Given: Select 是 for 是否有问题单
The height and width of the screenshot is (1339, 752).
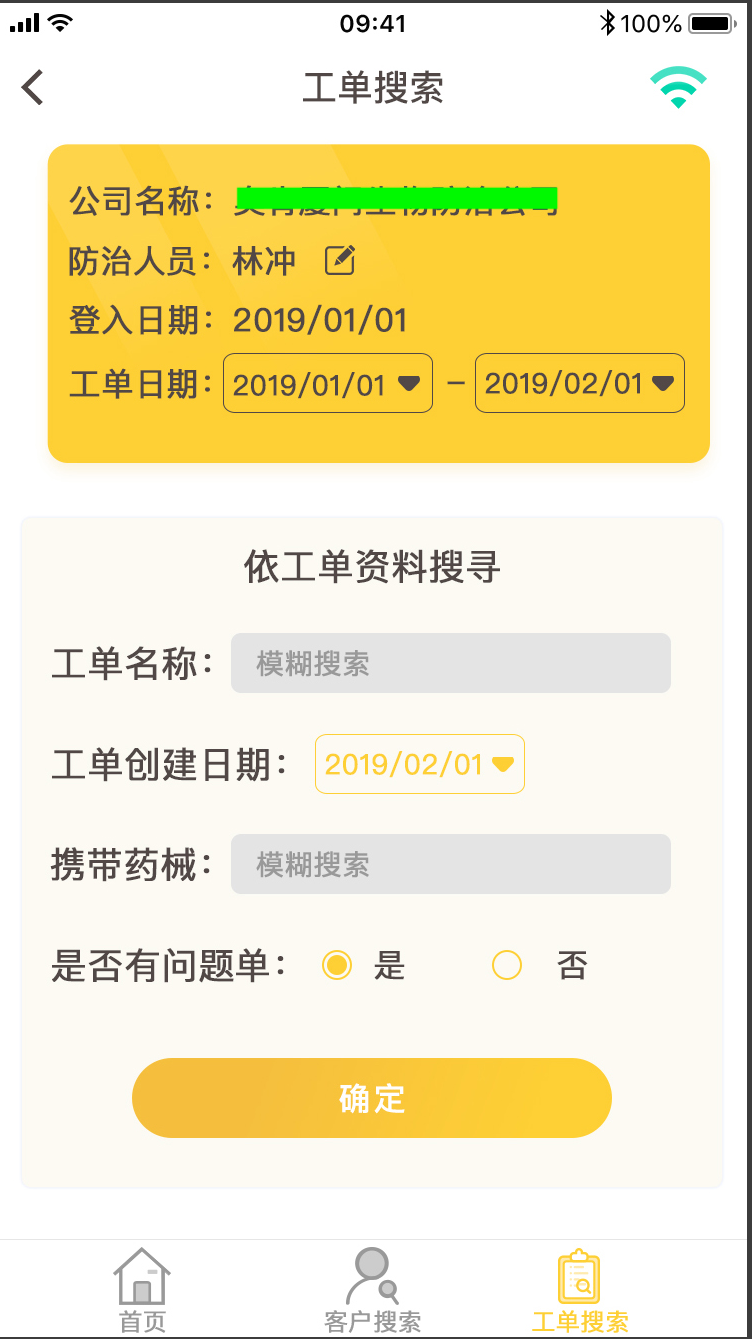Looking at the screenshot, I should coord(337,965).
